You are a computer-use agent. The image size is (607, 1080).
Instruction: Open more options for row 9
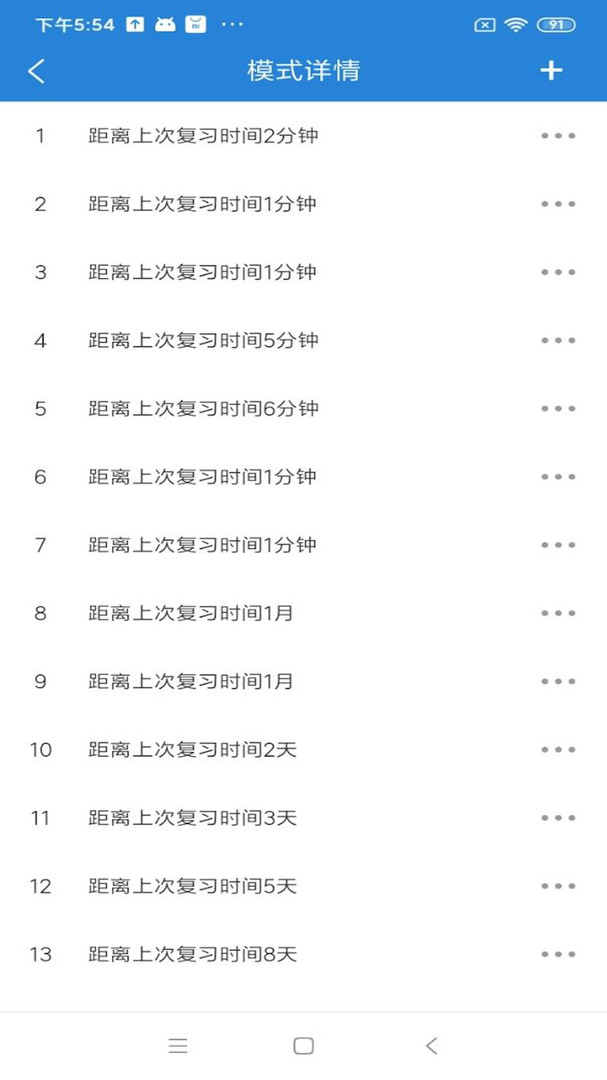[558, 681]
